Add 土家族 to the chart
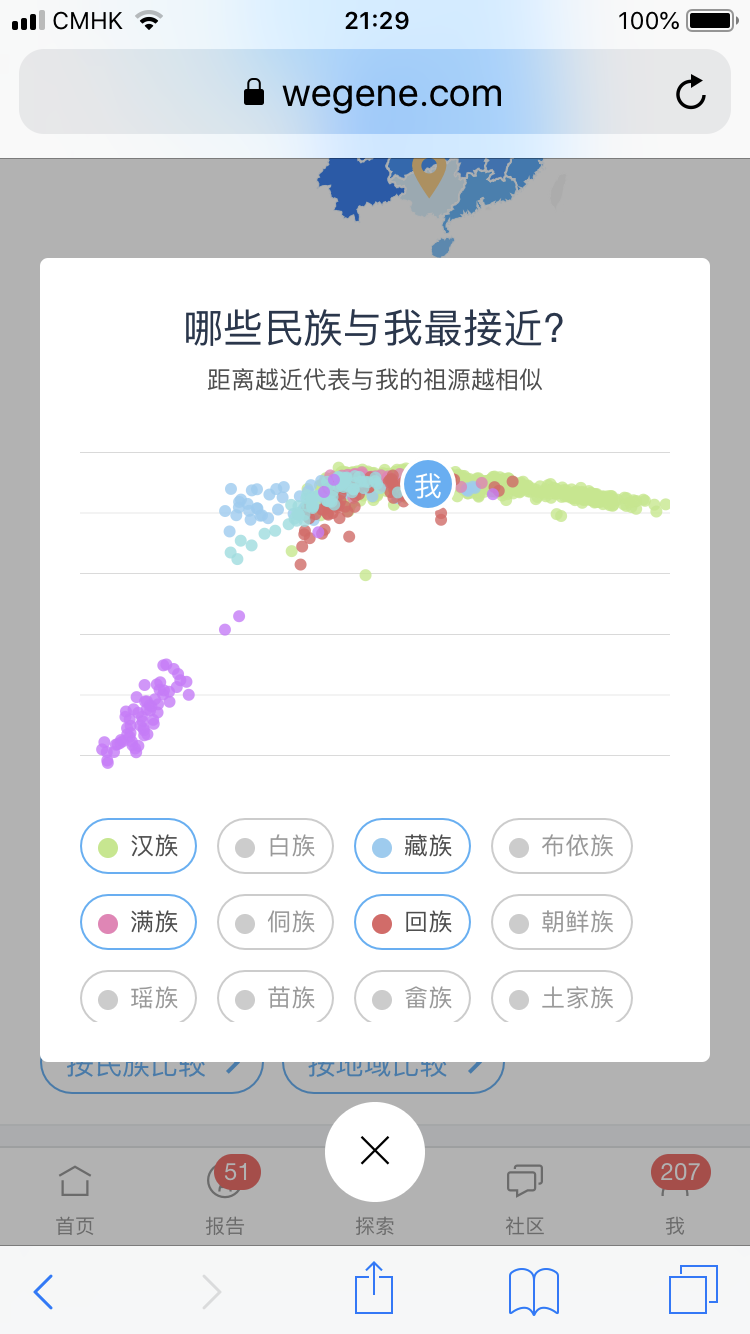Screen dimensions: 750x1334 click(x=562, y=997)
